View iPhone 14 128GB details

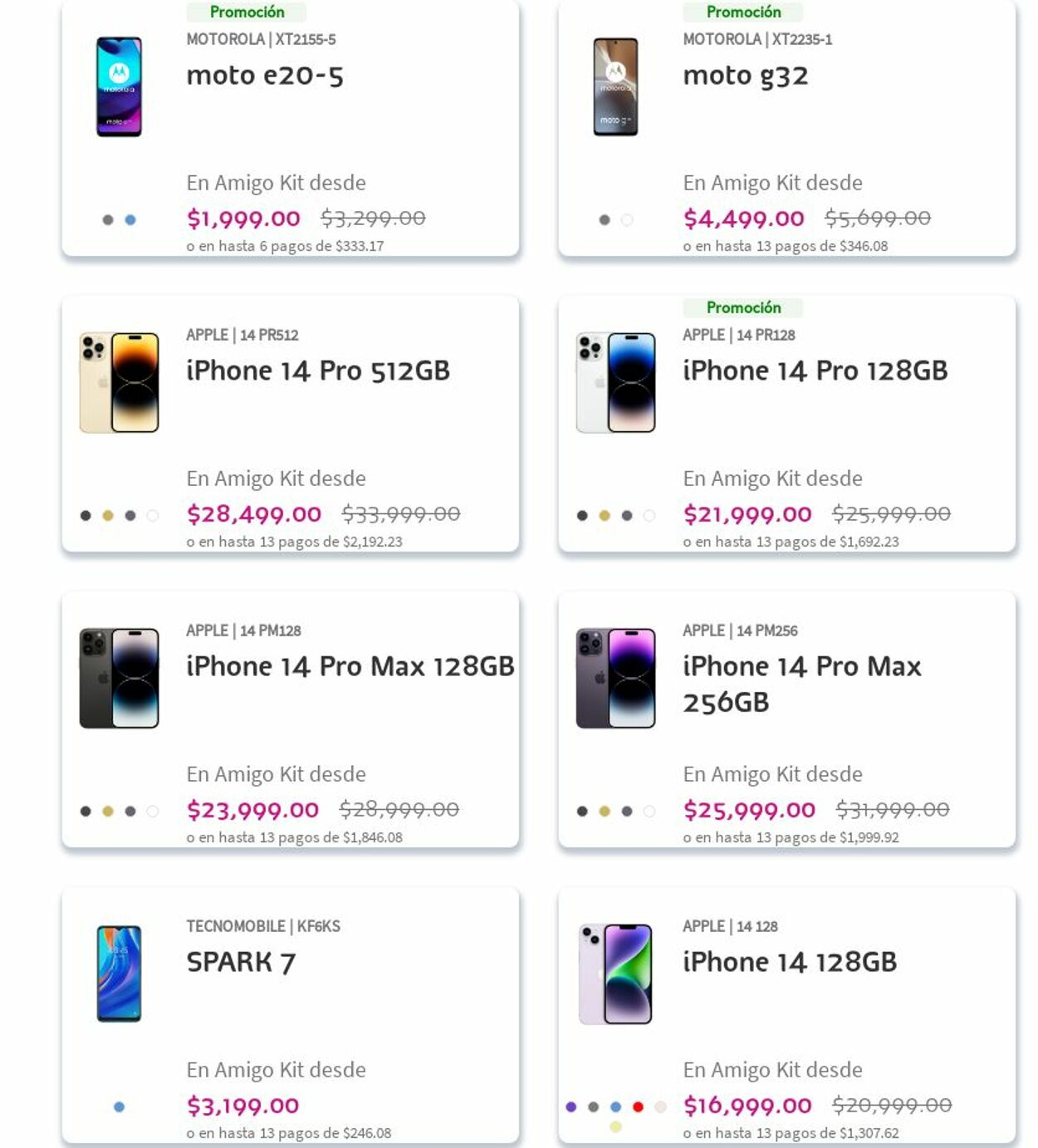pyautogui.click(x=789, y=962)
